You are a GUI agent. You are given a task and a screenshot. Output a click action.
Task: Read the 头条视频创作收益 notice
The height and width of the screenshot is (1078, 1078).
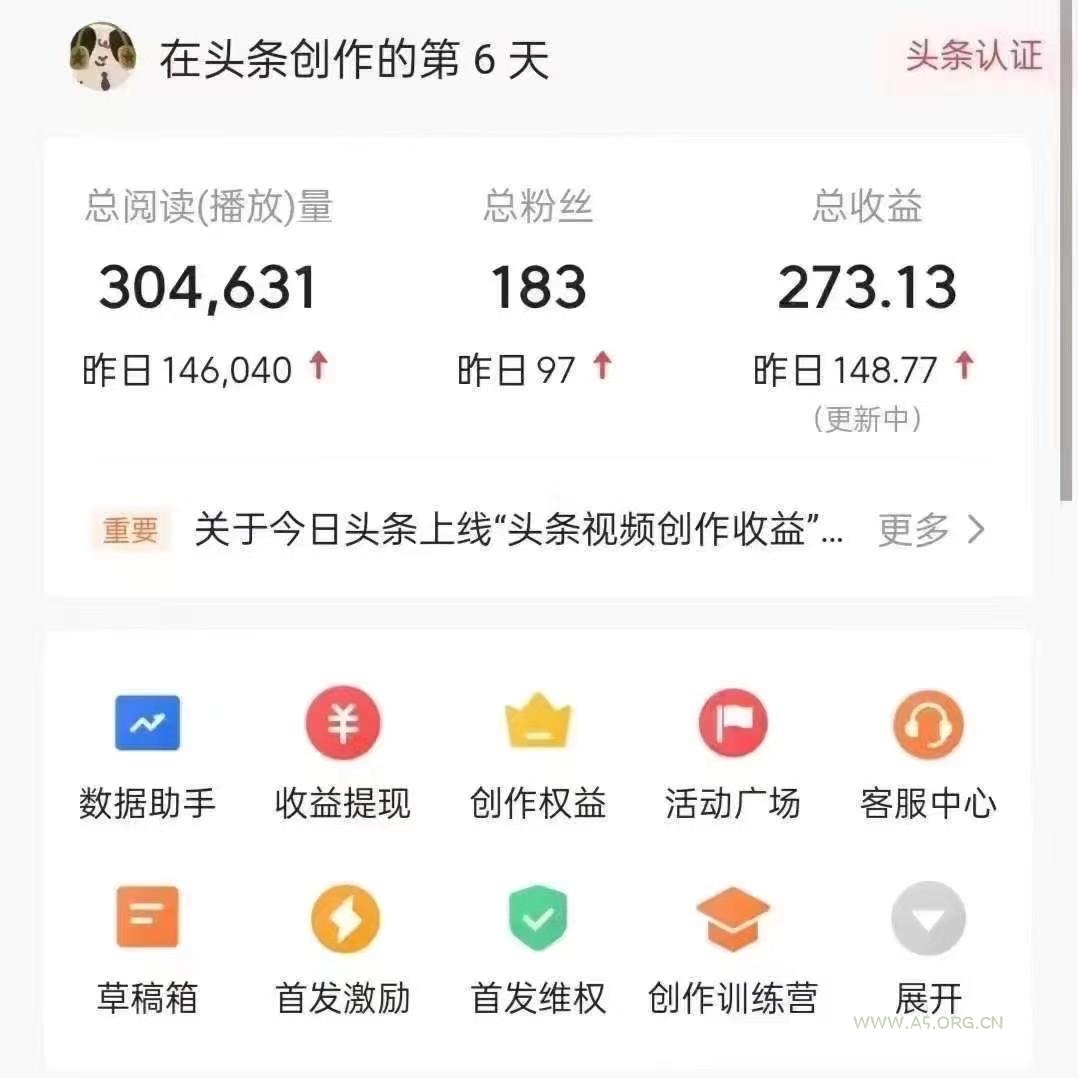[518, 530]
